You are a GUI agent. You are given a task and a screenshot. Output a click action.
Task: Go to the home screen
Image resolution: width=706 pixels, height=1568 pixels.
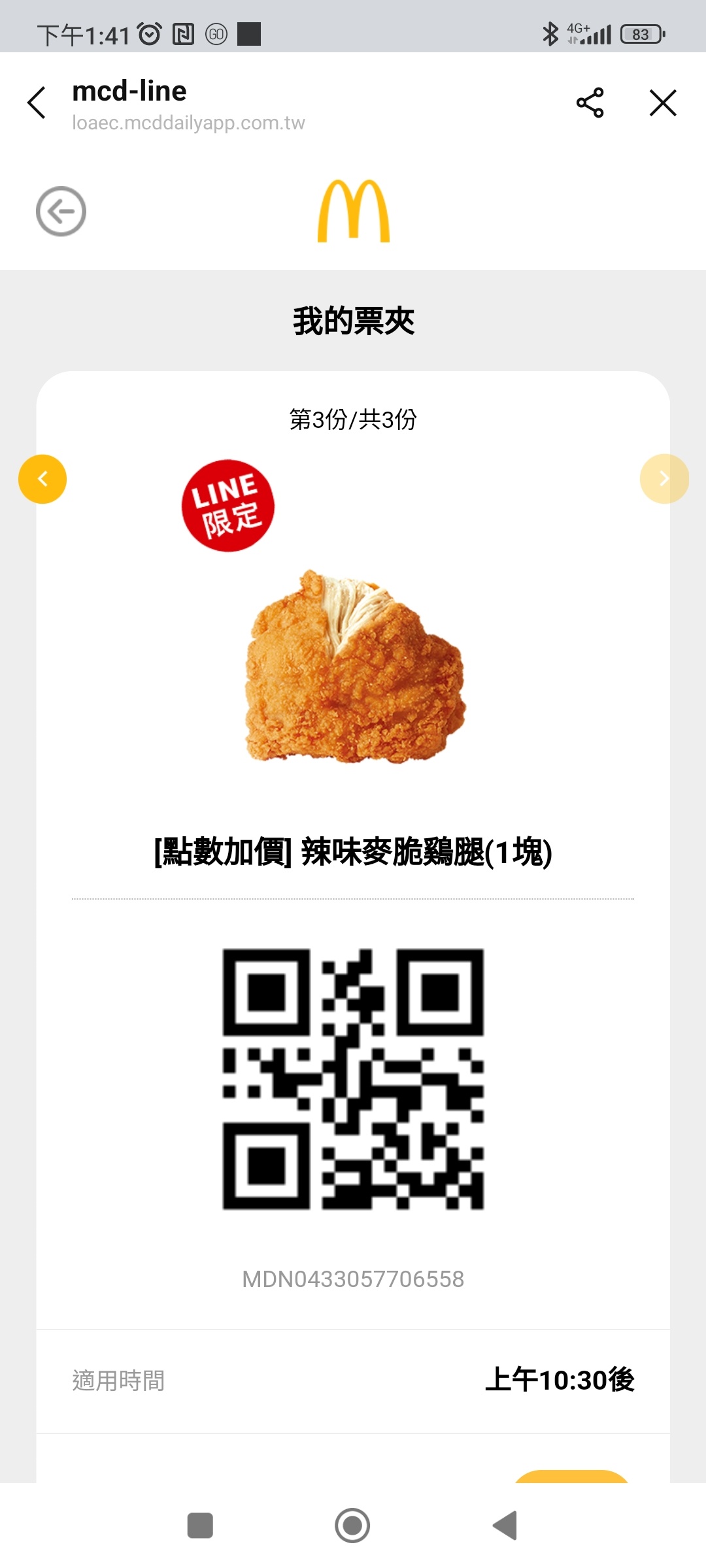pos(352,1526)
